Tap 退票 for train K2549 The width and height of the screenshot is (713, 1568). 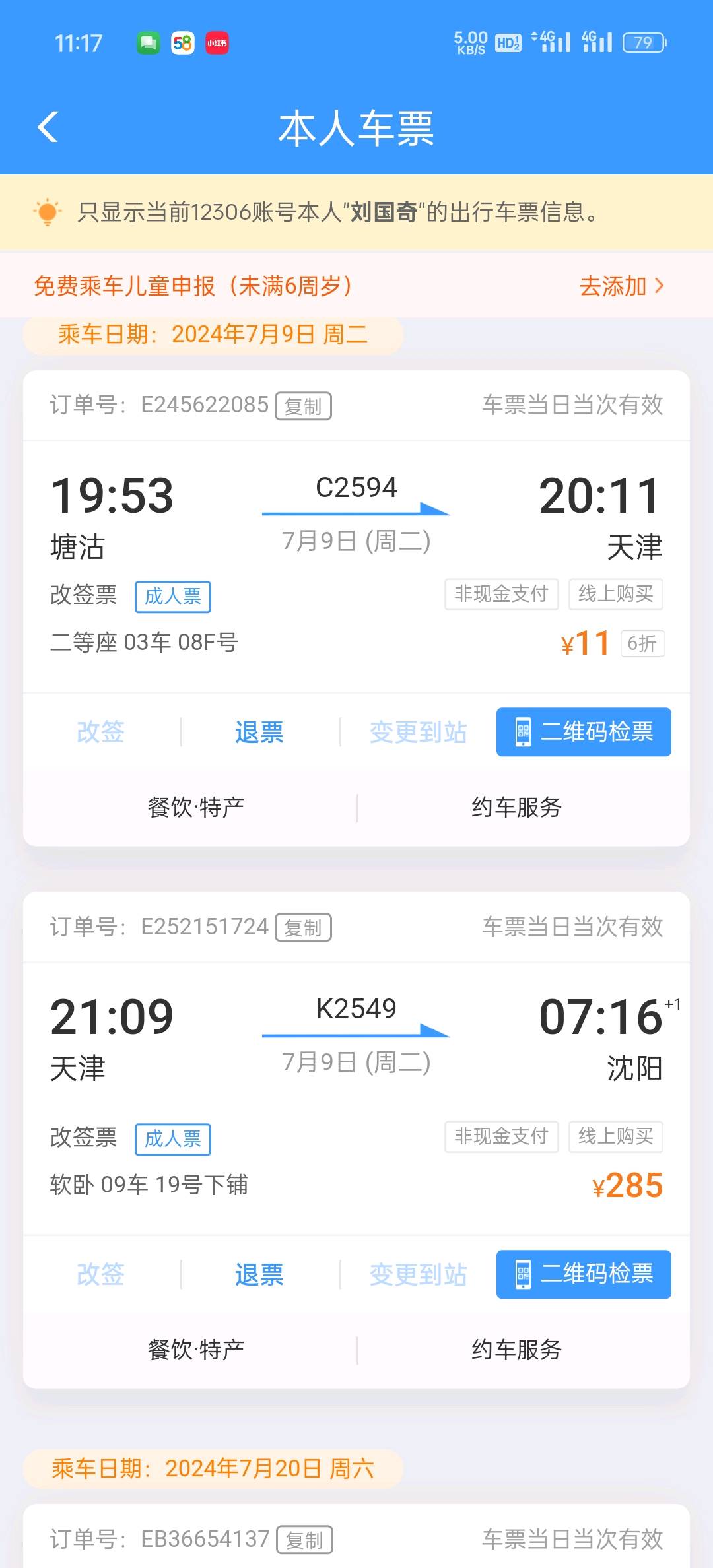pyautogui.click(x=259, y=1275)
